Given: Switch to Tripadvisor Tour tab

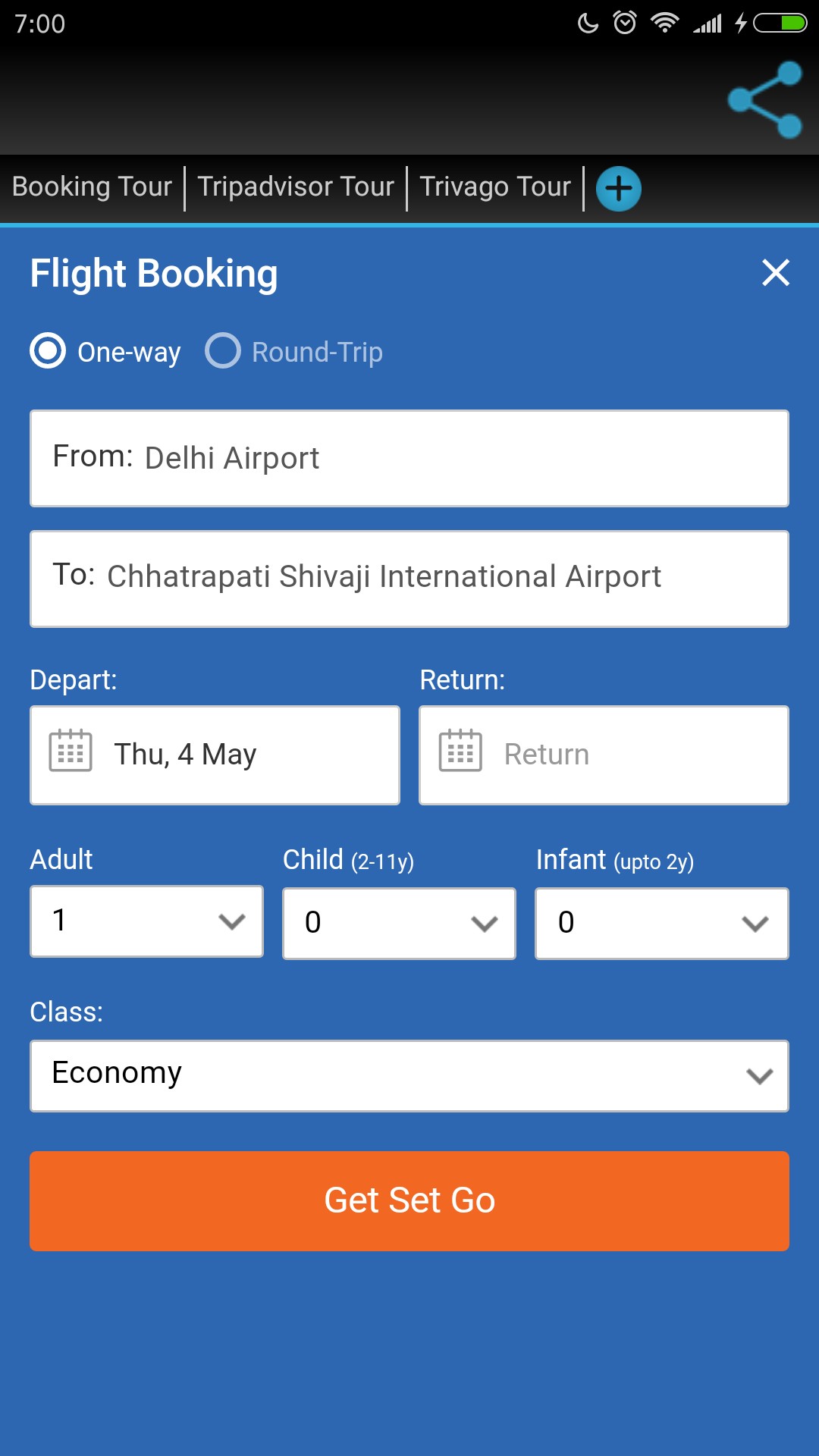Looking at the screenshot, I should (296, 187).
